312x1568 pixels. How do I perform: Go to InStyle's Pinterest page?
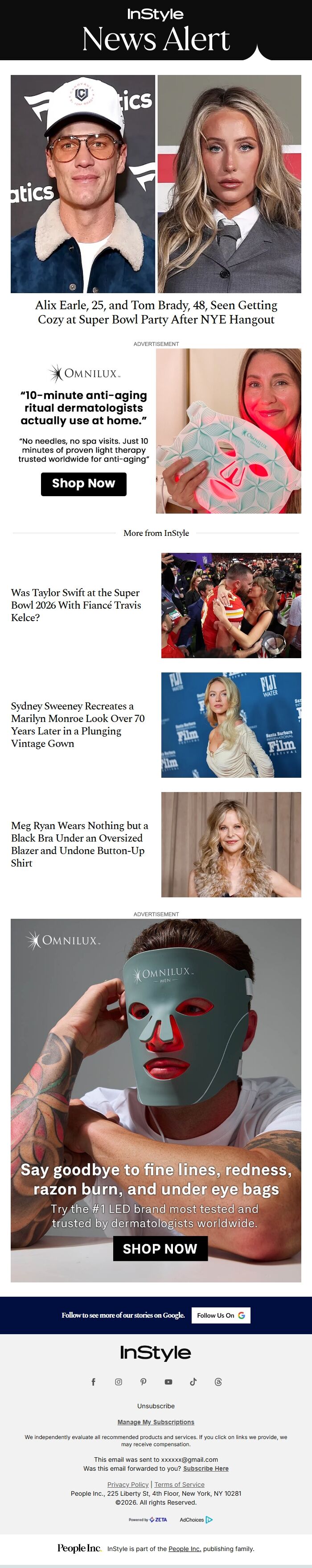[144, 1382]
